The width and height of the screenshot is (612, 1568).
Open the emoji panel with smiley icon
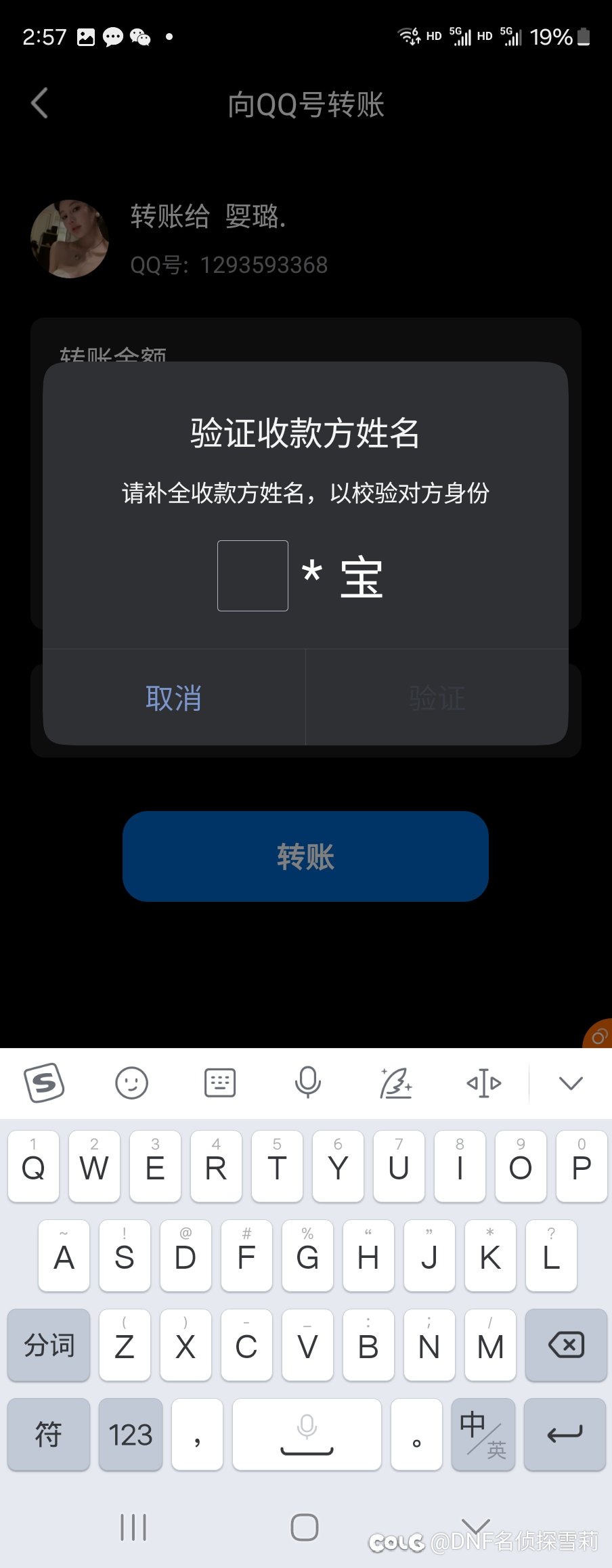132,1083
